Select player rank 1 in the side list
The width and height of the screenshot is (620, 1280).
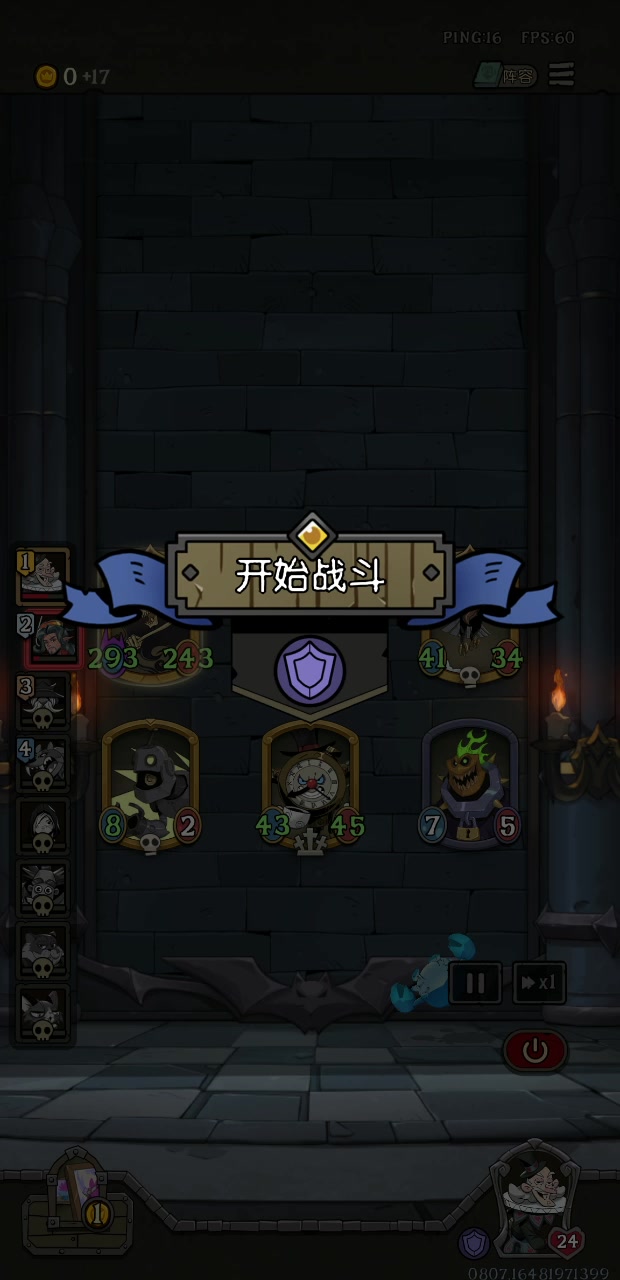click(44, 576)
